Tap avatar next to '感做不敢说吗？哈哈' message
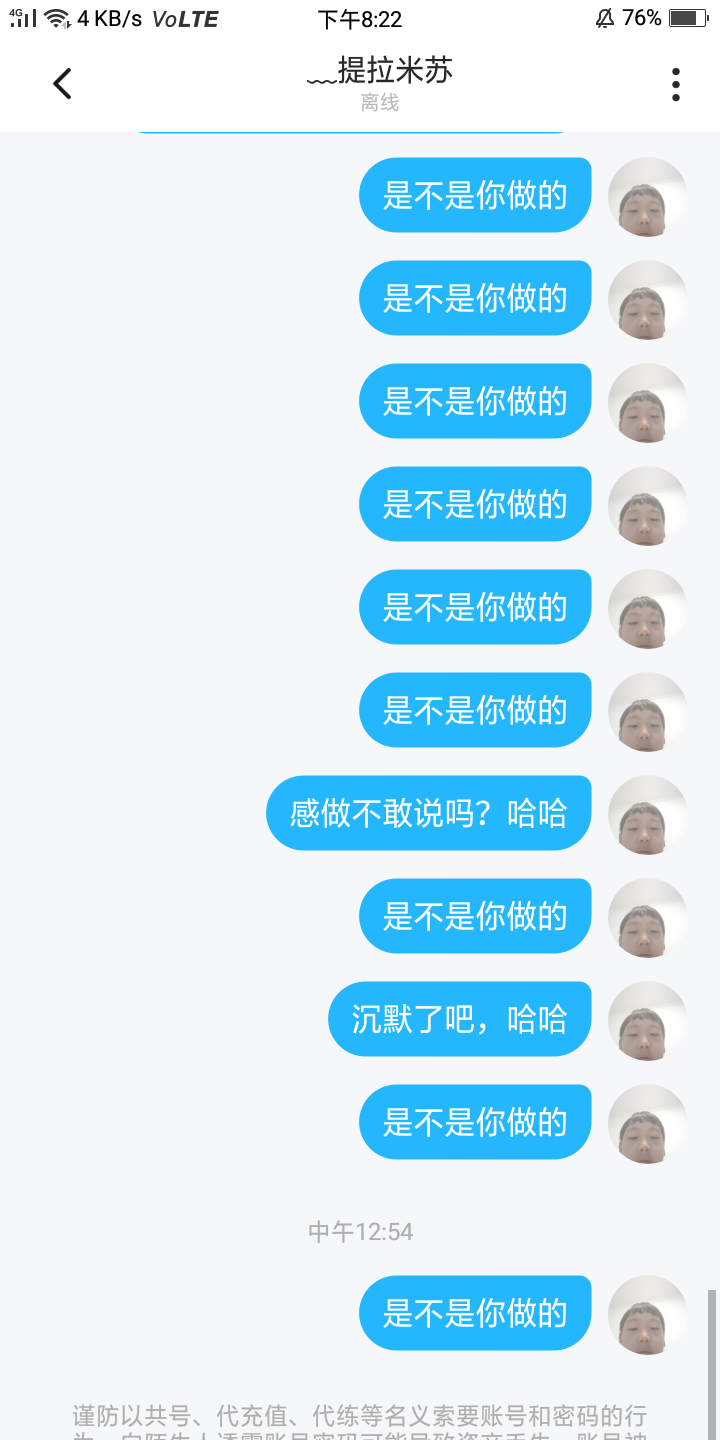Screen dimensions: 720x1440 point(647,814)
